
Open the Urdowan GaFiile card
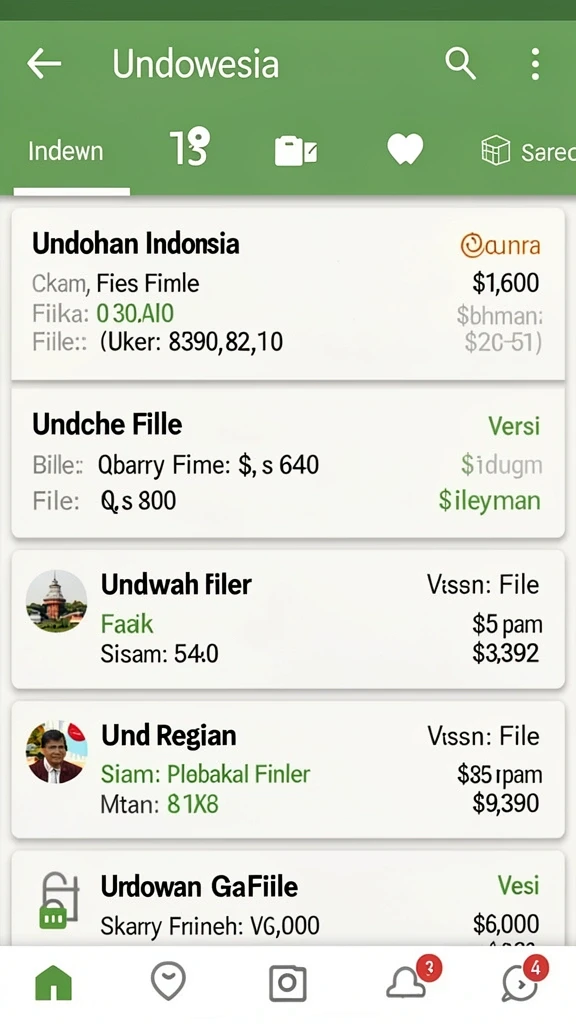click(x=288, y=898)
